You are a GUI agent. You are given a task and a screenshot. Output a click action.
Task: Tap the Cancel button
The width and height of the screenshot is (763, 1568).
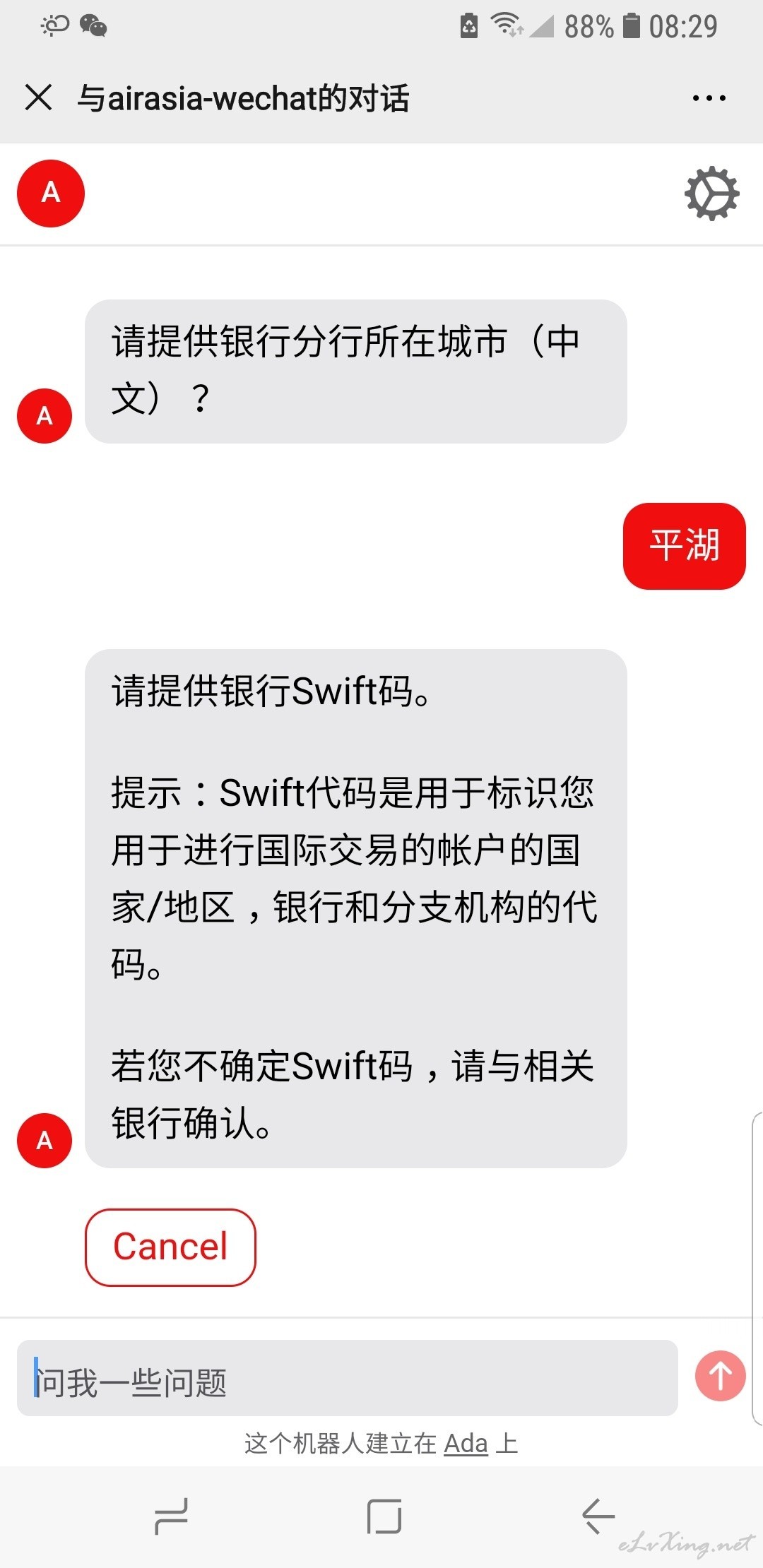[170, 1247]
